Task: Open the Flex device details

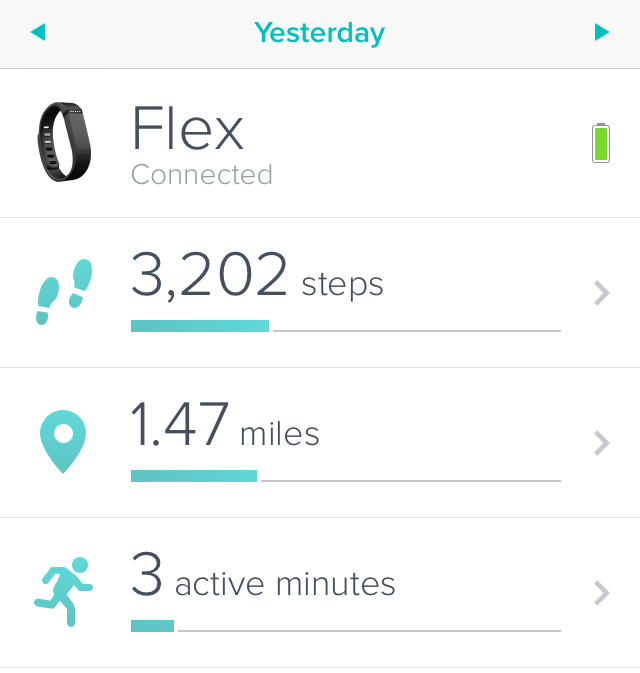Action: [320, 143]
